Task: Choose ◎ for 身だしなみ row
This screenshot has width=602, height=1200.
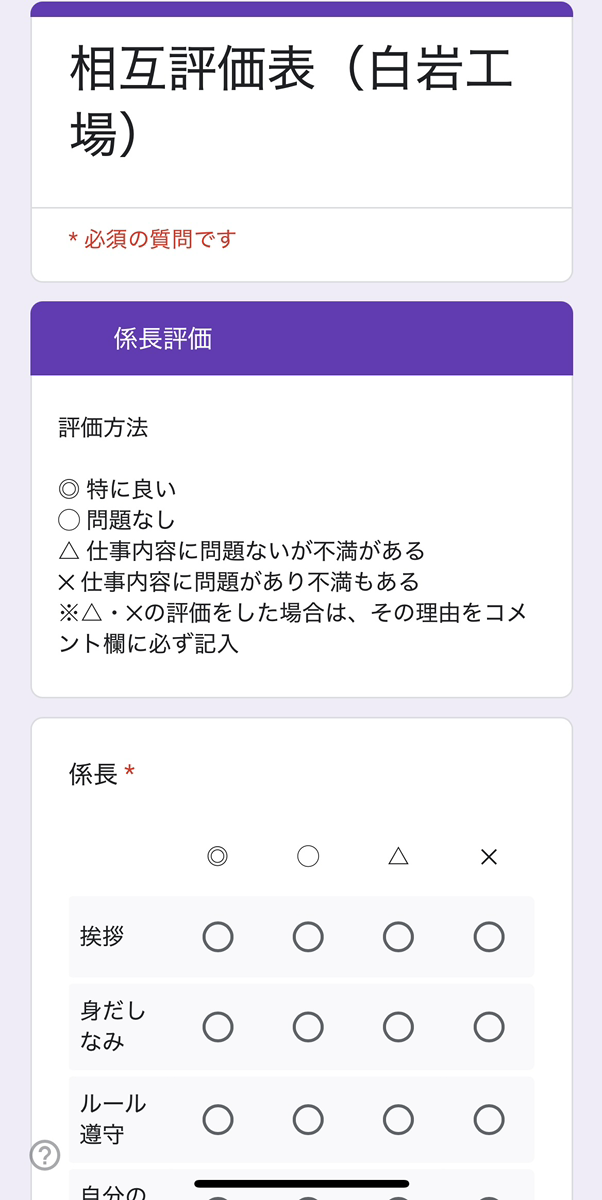Action: coord(218,1027)
